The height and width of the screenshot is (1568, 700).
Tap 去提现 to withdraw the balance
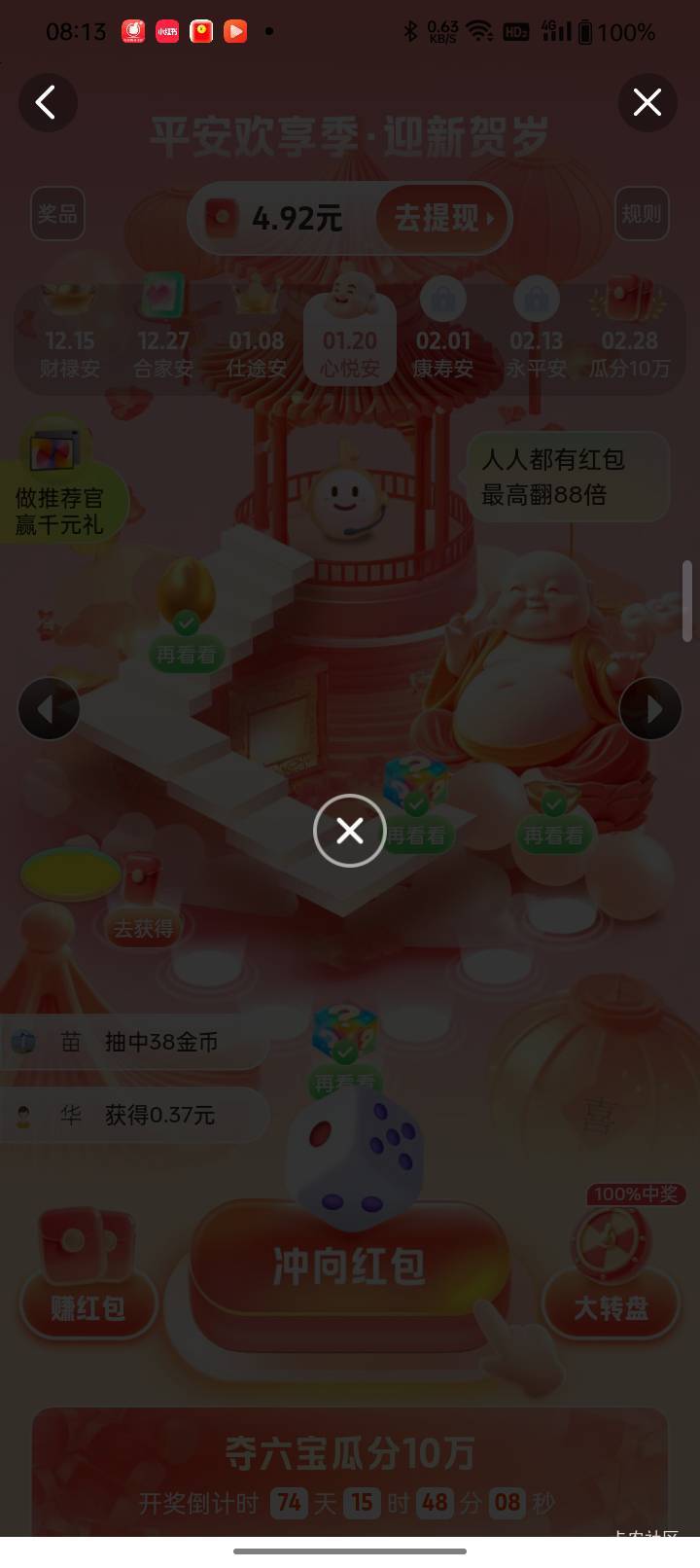pos(443,218)
